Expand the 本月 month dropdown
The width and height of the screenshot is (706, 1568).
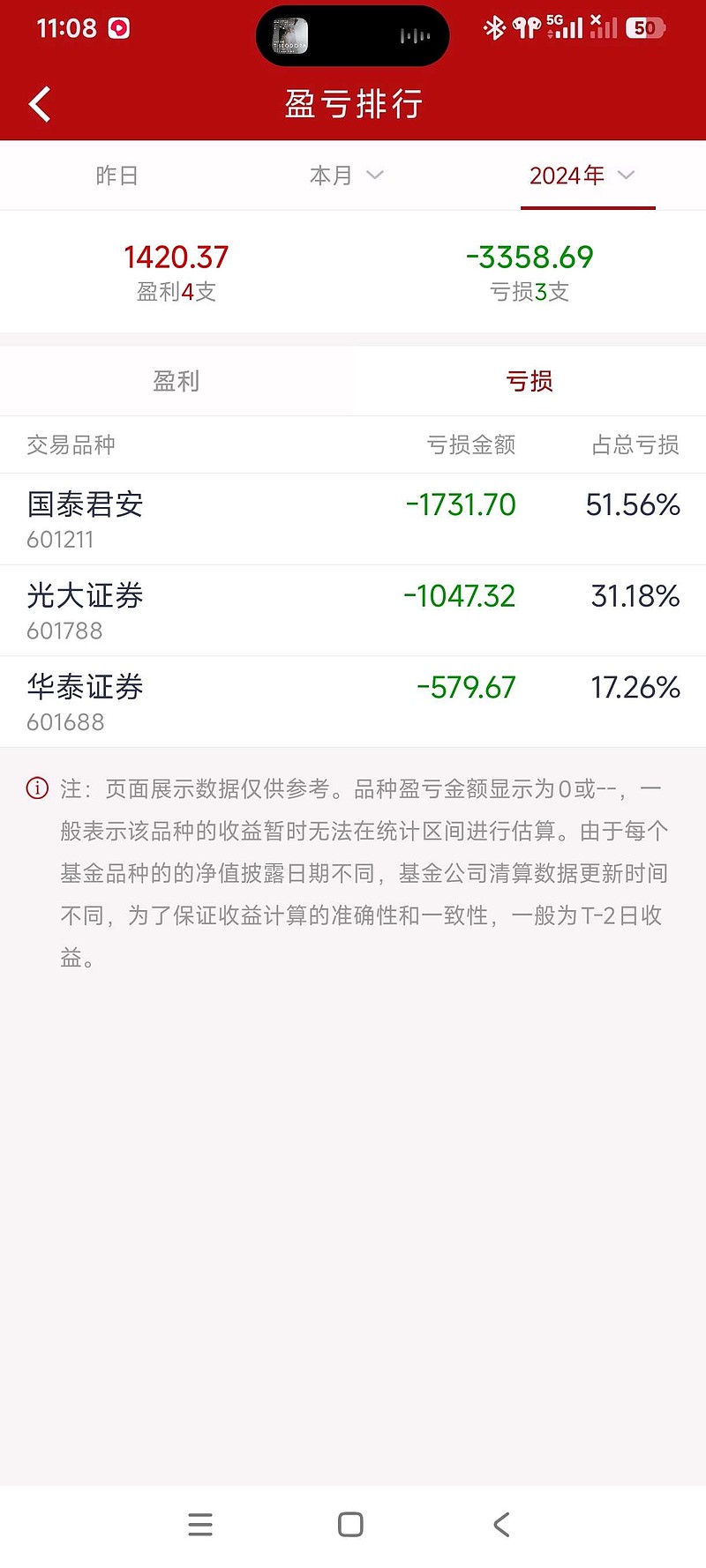pos(346,175)
